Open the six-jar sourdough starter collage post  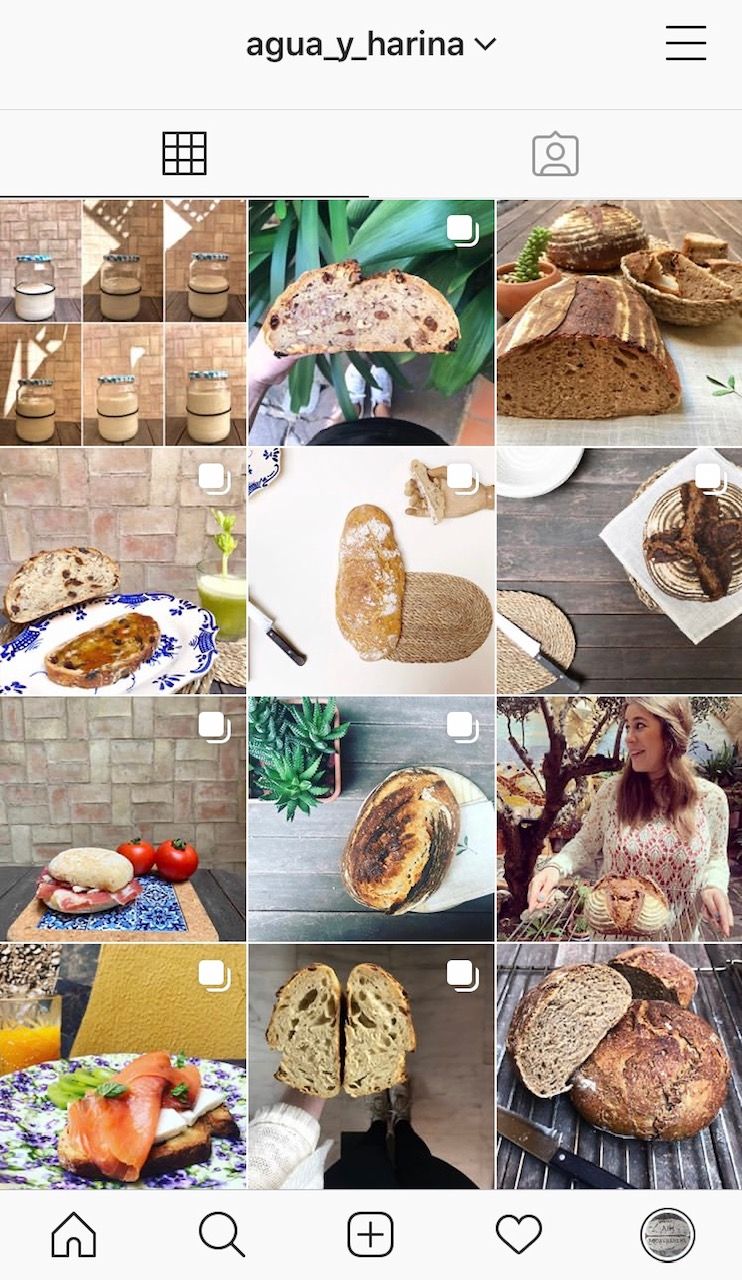pyautogui.click(x=123, y=322)
